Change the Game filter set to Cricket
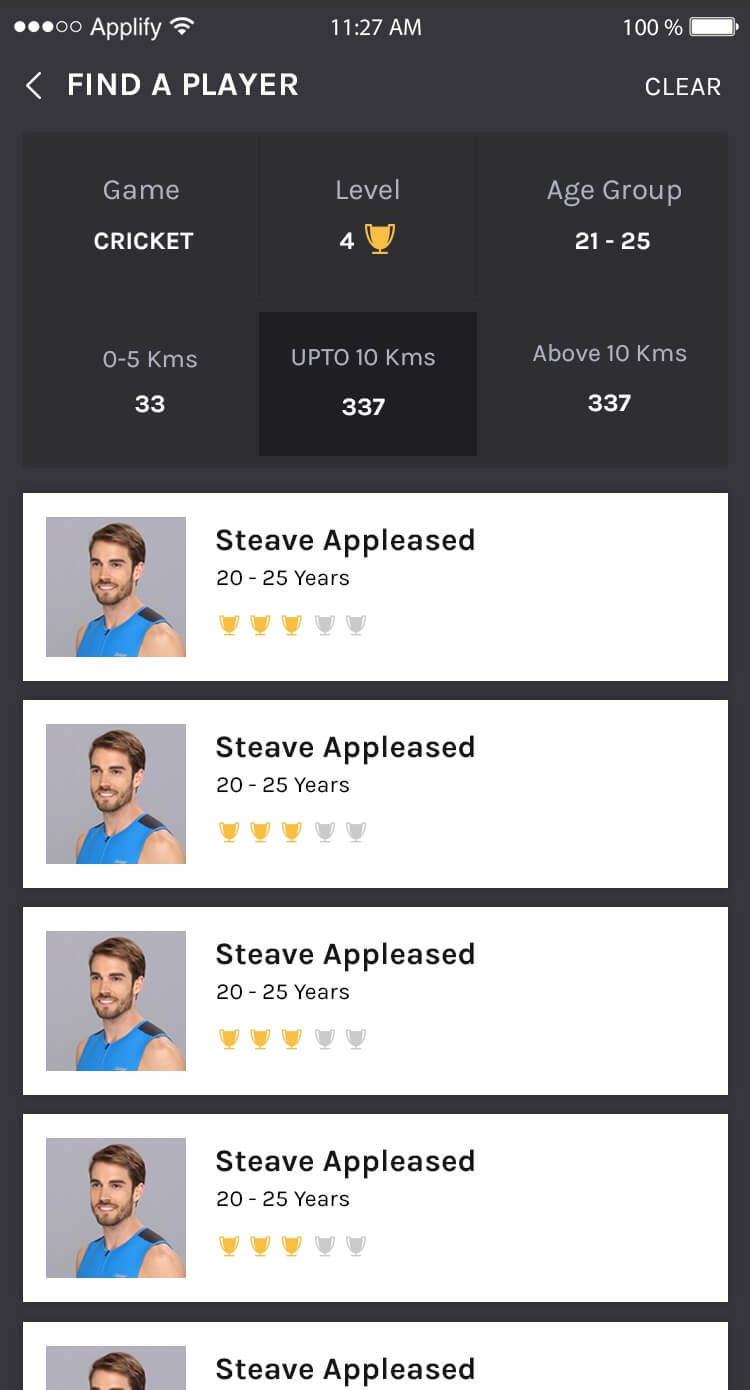750x1390 pixels. click(x=141, y=215)
